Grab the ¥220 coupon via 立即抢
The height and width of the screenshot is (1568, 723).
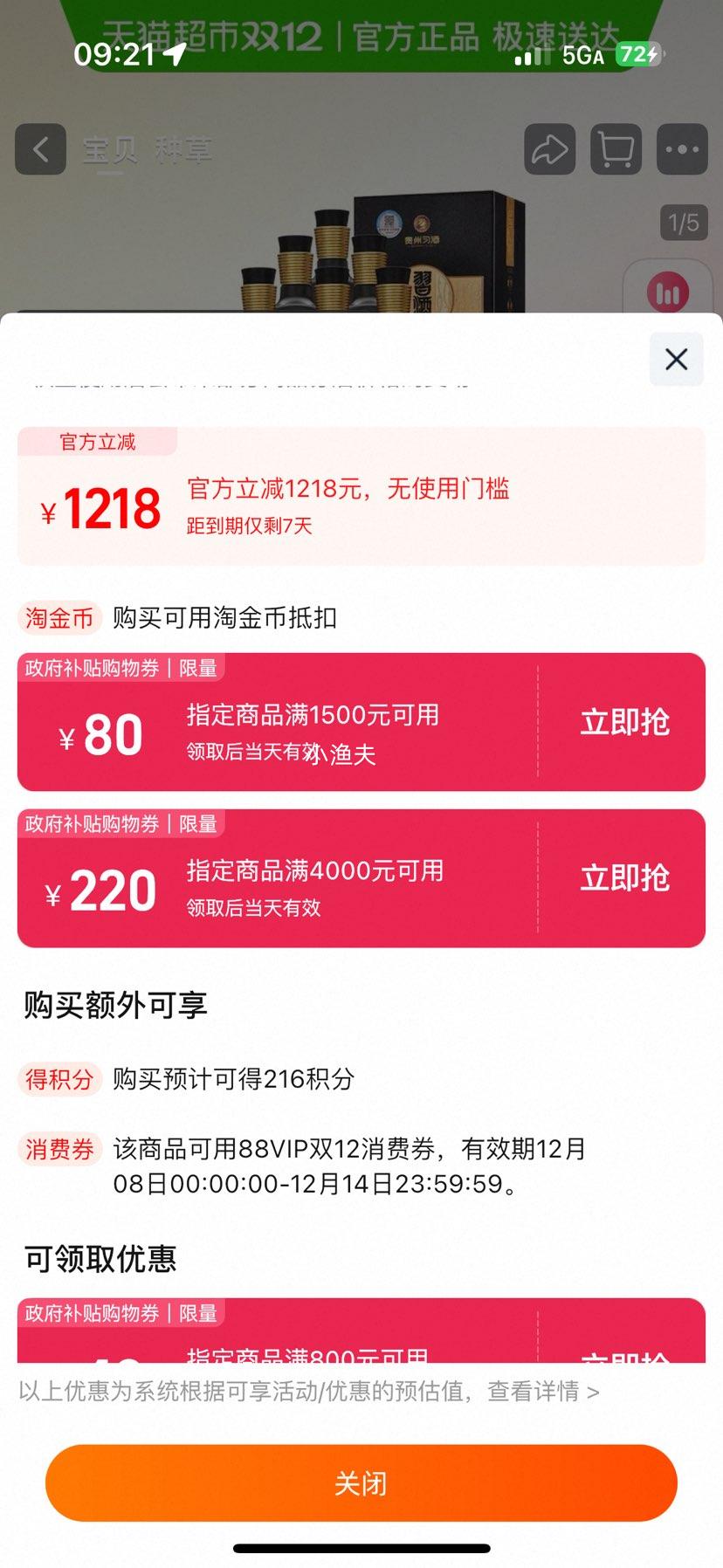tap(624, 877)
